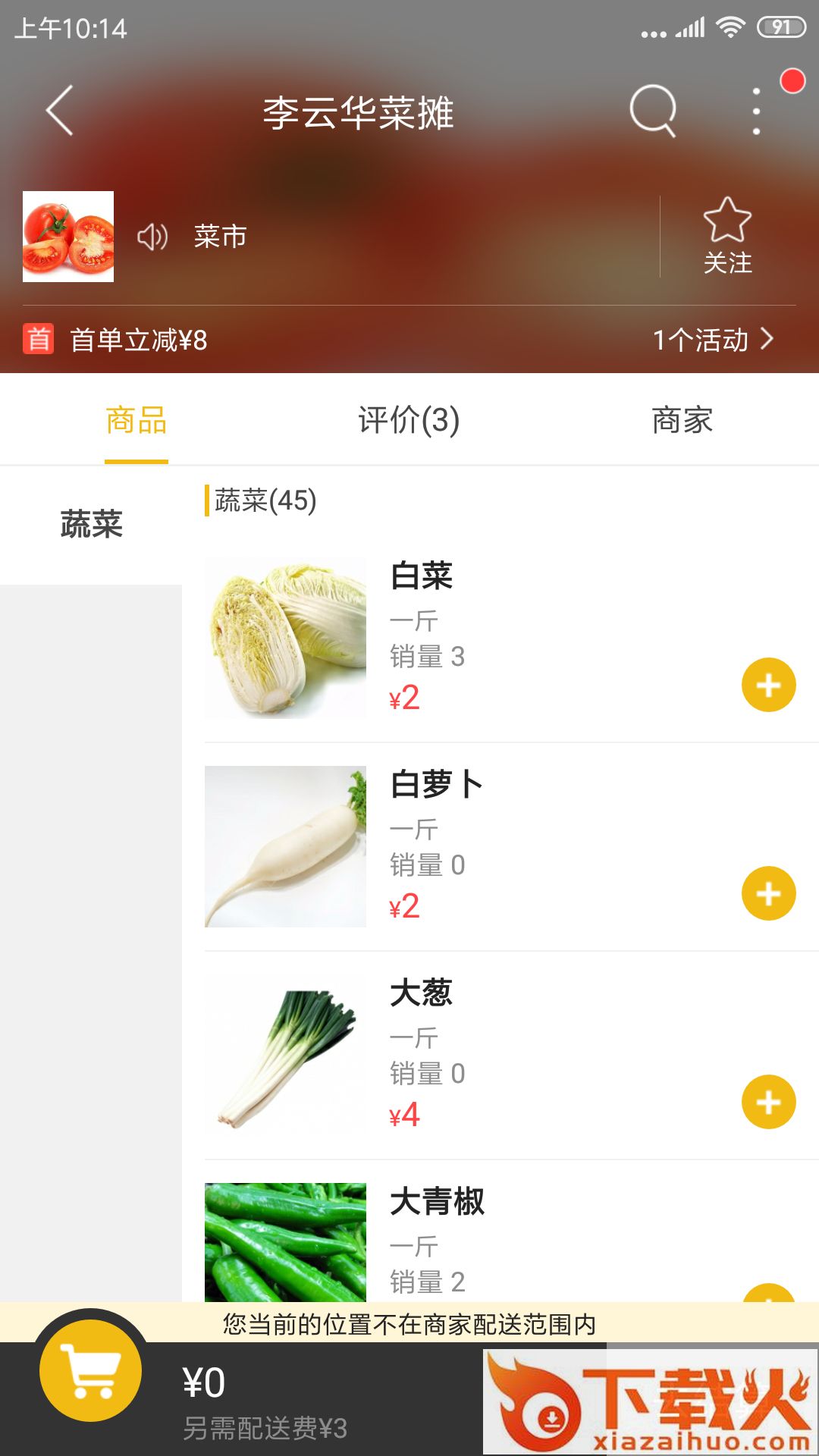Add 白菜 to the cart

768,685
